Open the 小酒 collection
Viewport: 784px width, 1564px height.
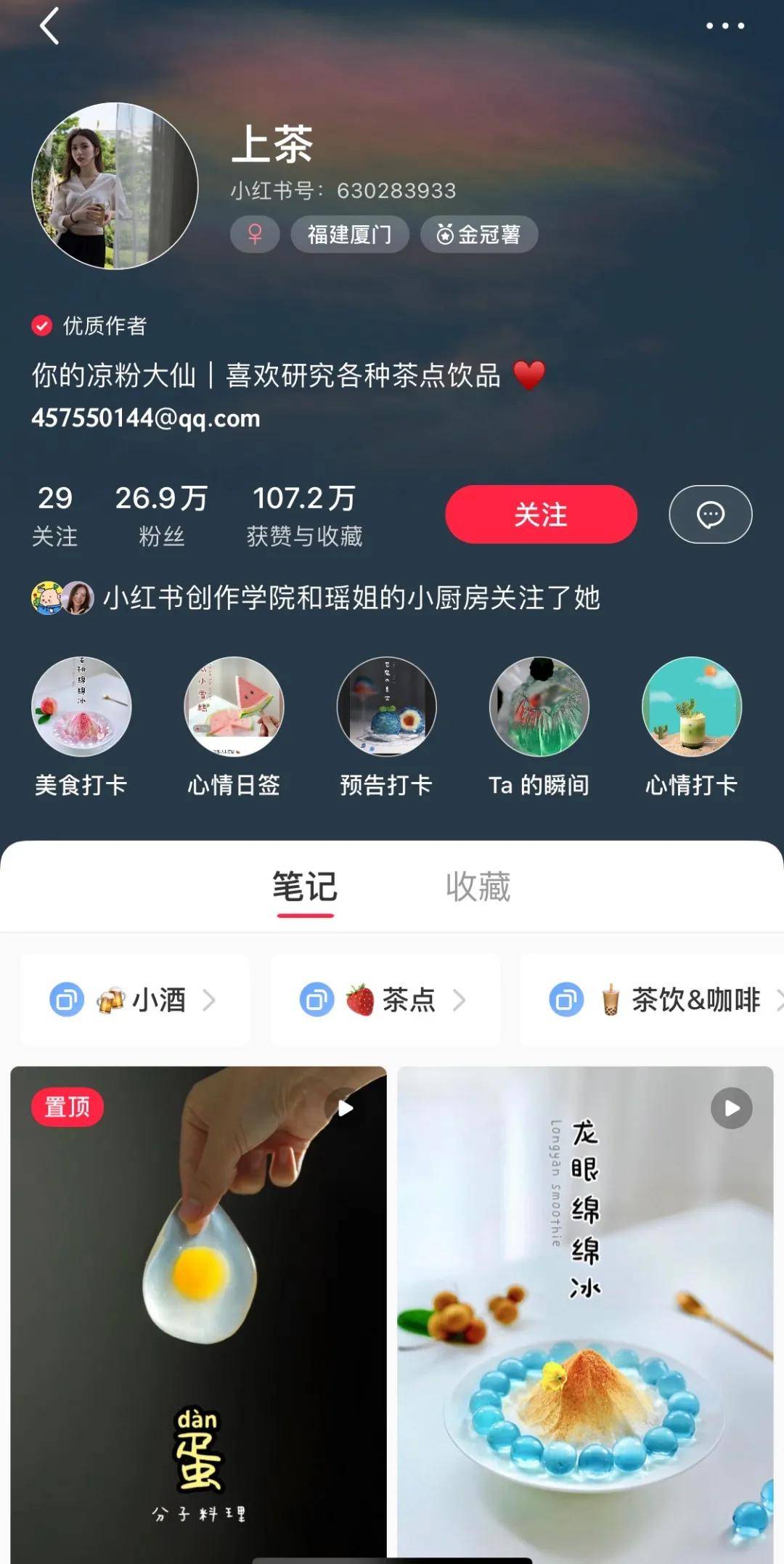point(135,1000)
